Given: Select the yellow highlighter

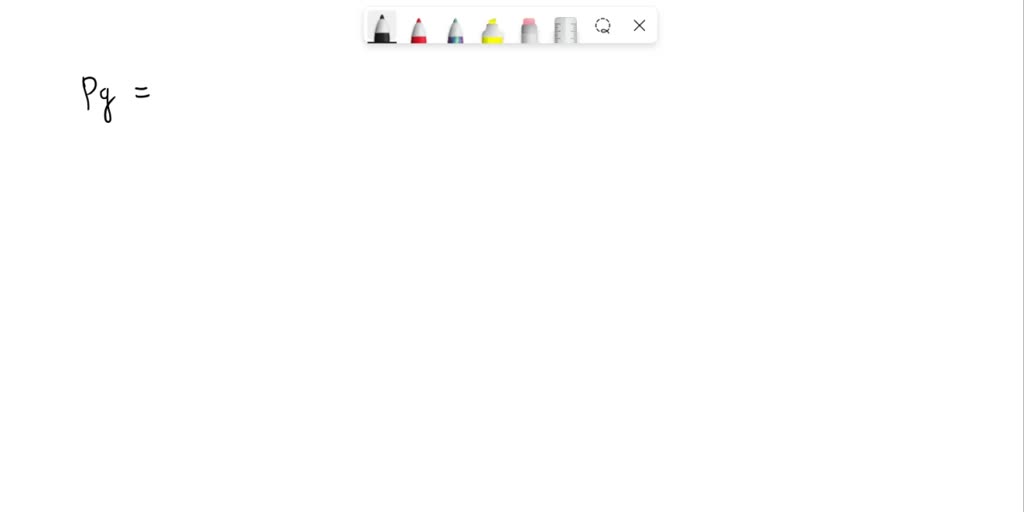Looking at the screenshot, I should 492,29.
